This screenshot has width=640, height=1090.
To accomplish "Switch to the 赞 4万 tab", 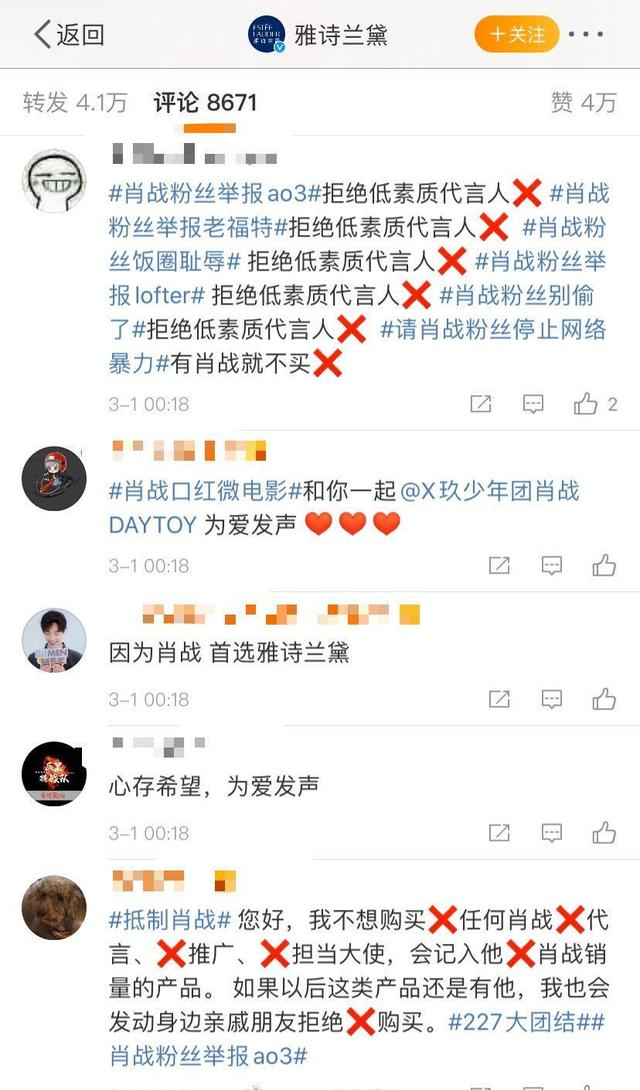I will coord(584,102).
